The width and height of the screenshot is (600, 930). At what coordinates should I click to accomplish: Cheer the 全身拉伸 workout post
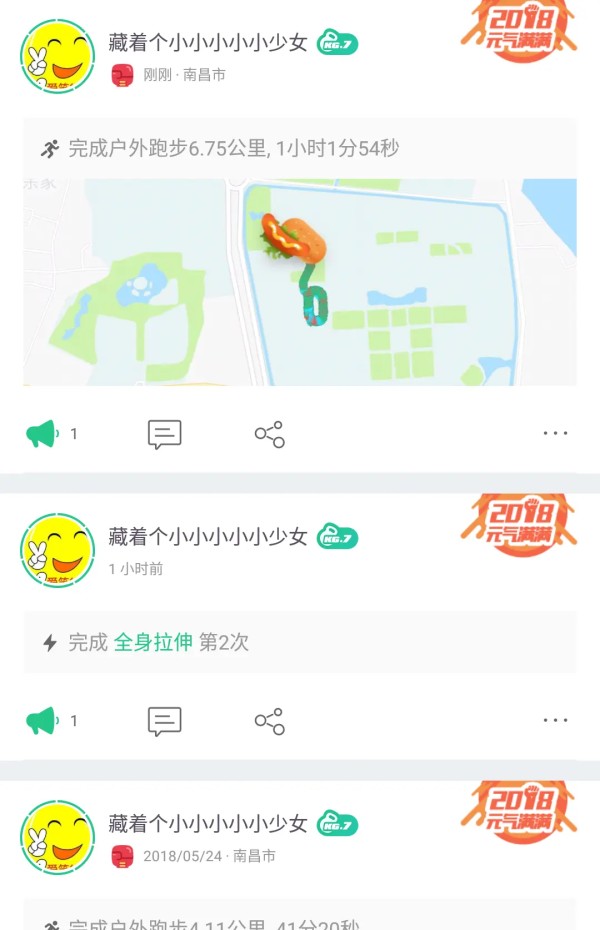(42, 721)
